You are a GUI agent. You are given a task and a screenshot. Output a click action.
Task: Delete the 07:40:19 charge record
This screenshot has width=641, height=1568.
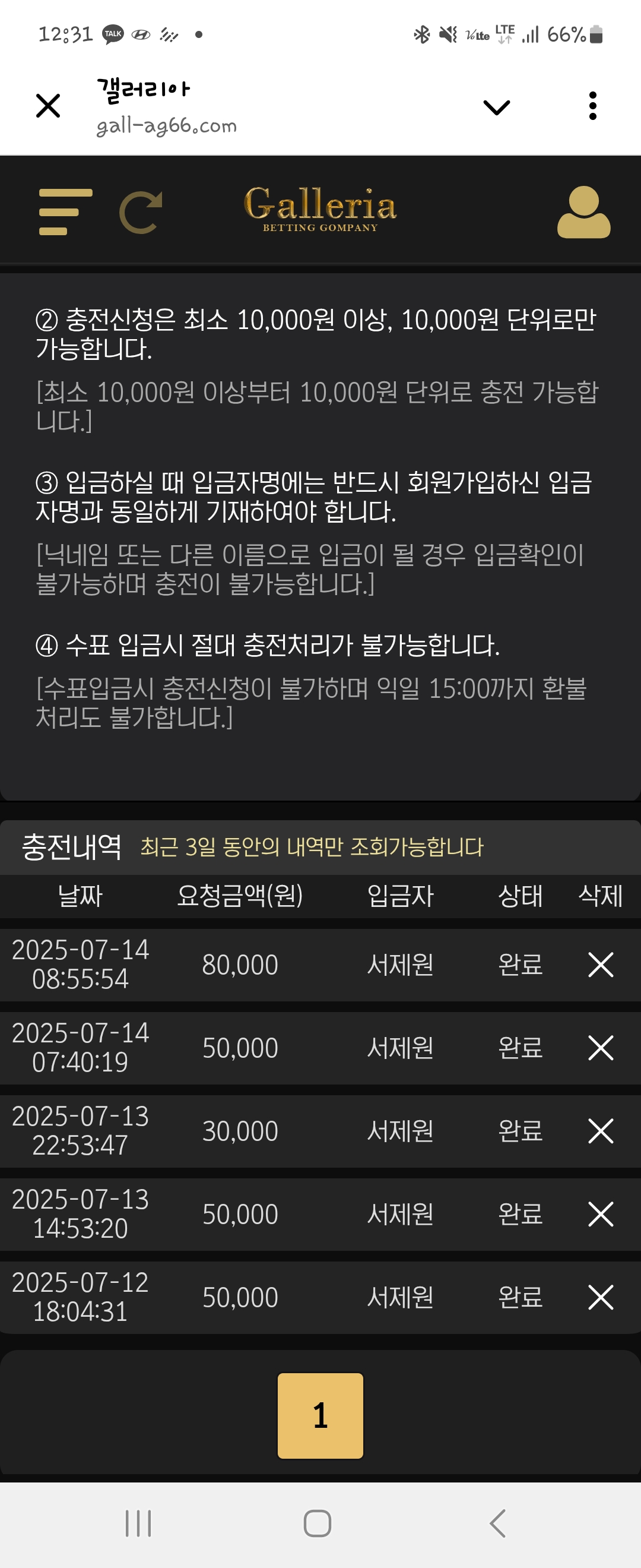[x=600, y=1048]
